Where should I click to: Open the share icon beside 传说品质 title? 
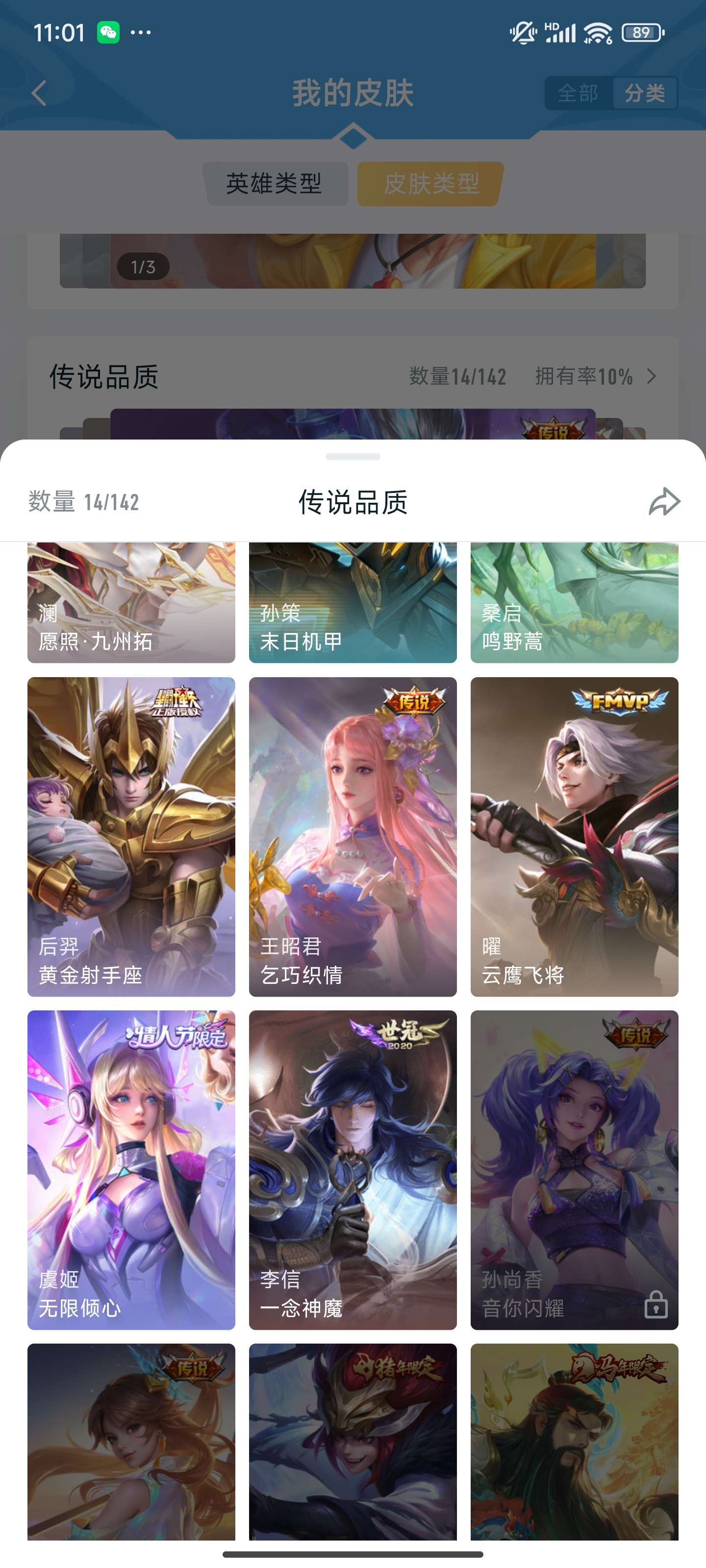pyautogui.click(x=664, y=502)
